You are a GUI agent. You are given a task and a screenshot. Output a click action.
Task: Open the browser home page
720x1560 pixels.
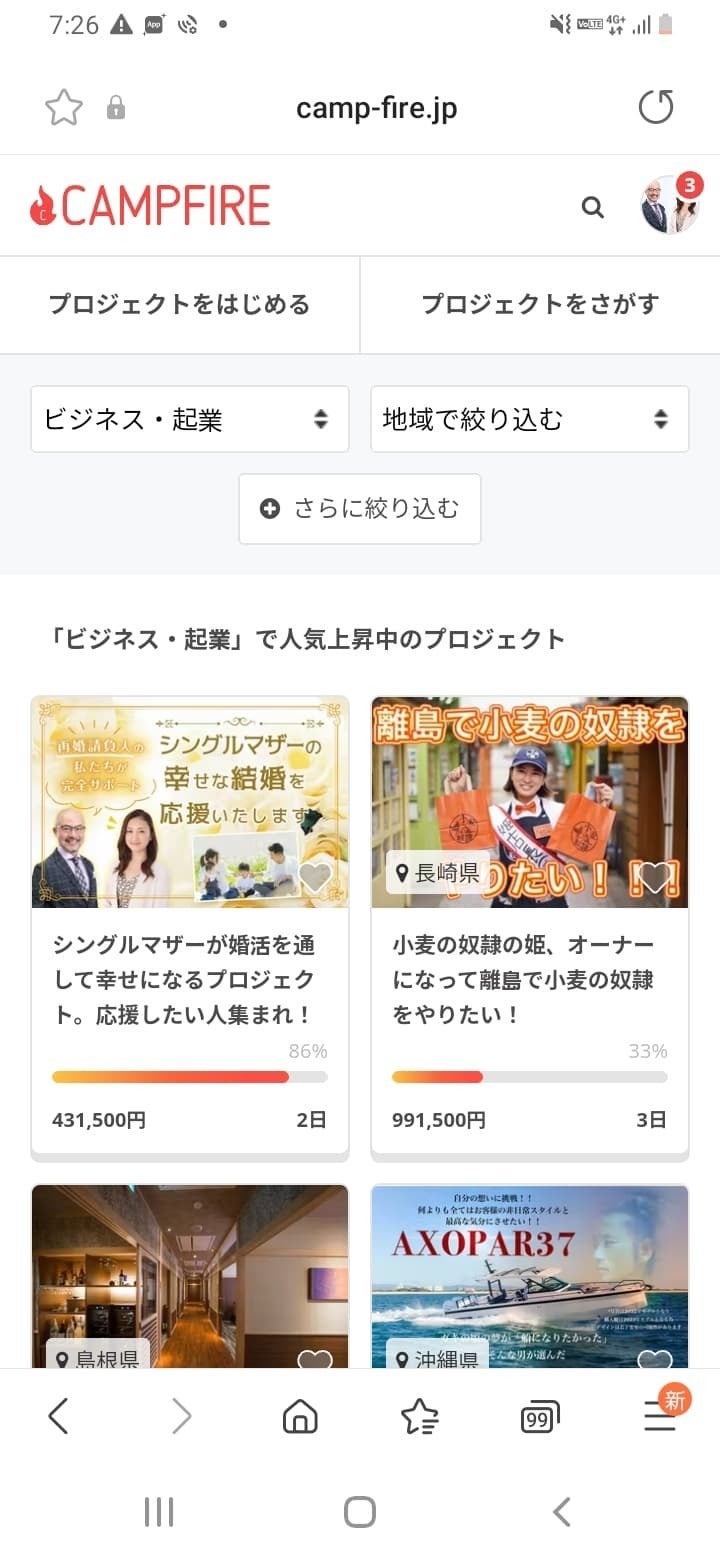300,1416
